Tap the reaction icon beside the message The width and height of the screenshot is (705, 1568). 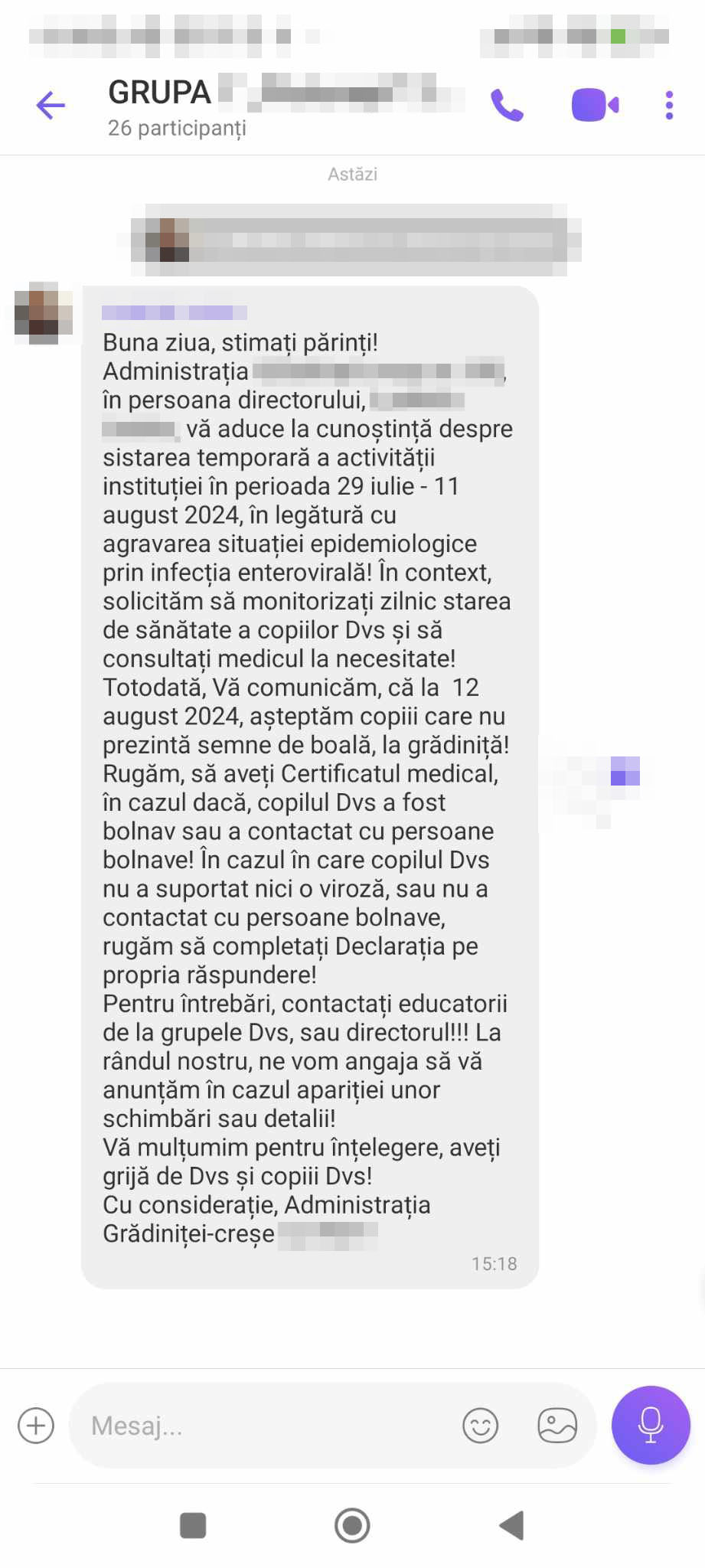pyautogui.click(x=625, y=772)
